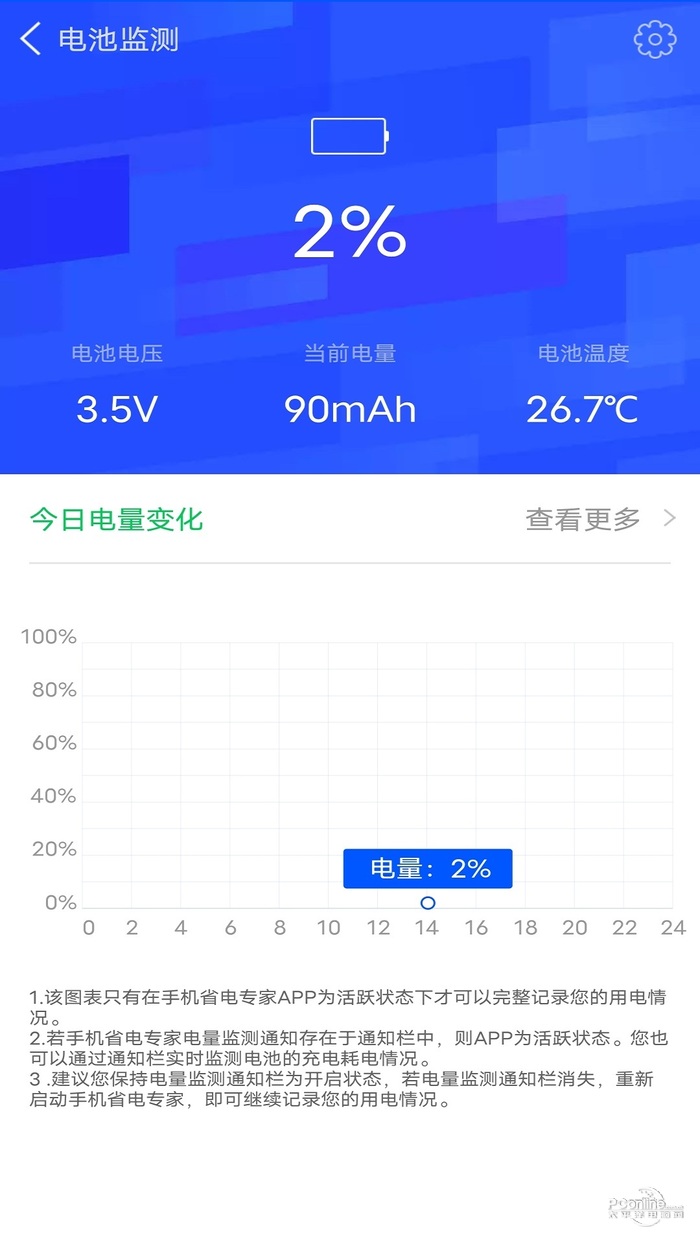This screenshot has height=1244, width=700.
Task: Open 查看更多 to see more battery history
Action: tap(600, 519)
